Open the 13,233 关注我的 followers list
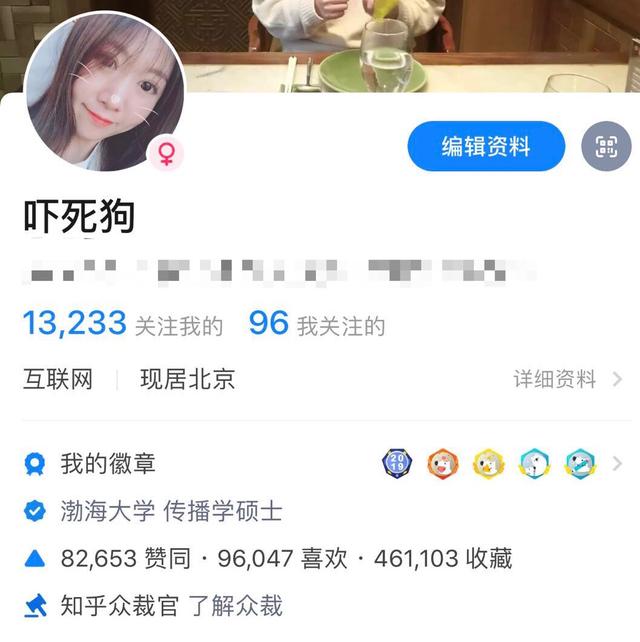 pos(122,325)
